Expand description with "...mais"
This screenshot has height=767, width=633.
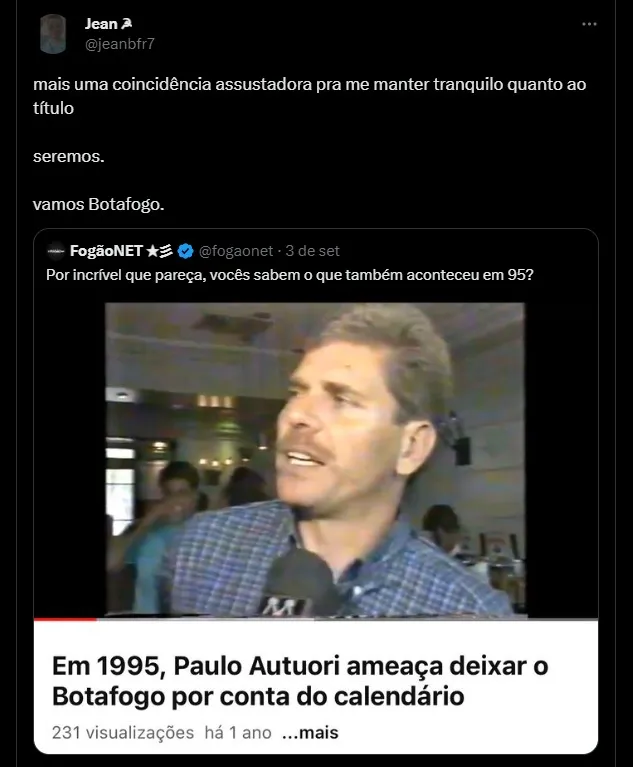[x=310, y=733]
